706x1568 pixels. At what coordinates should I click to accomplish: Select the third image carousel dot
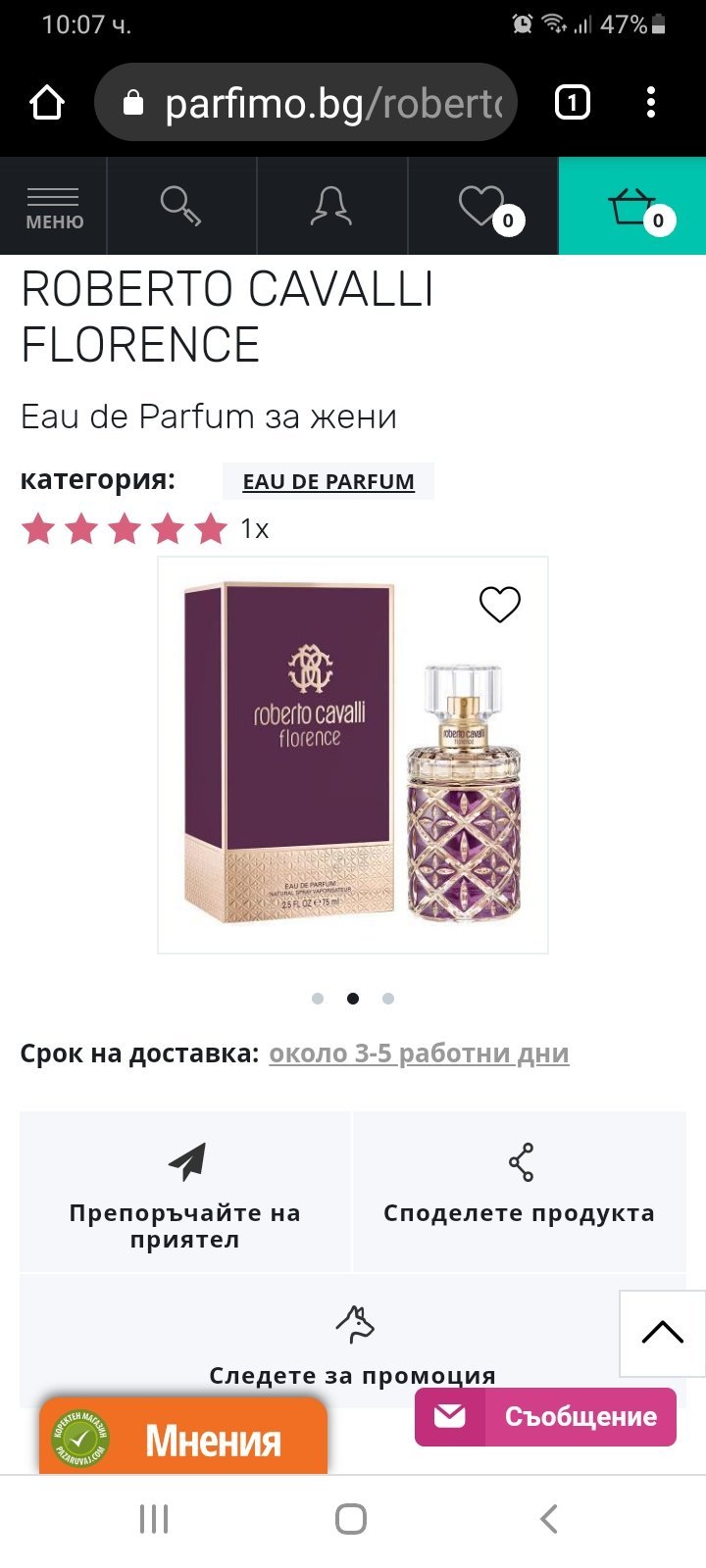[x=388, y=999]
